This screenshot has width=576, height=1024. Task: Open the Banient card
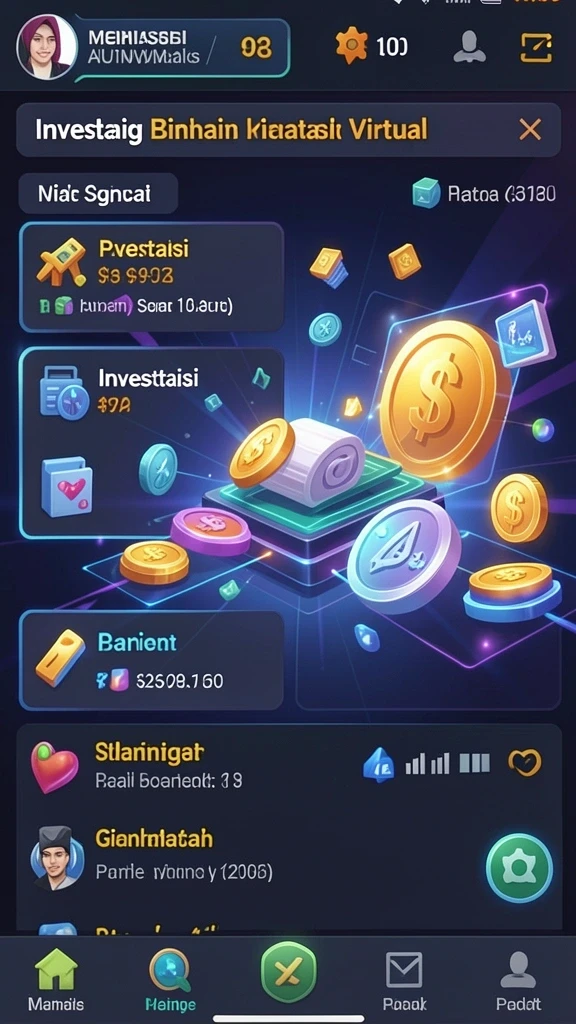(x=152, y=660)
